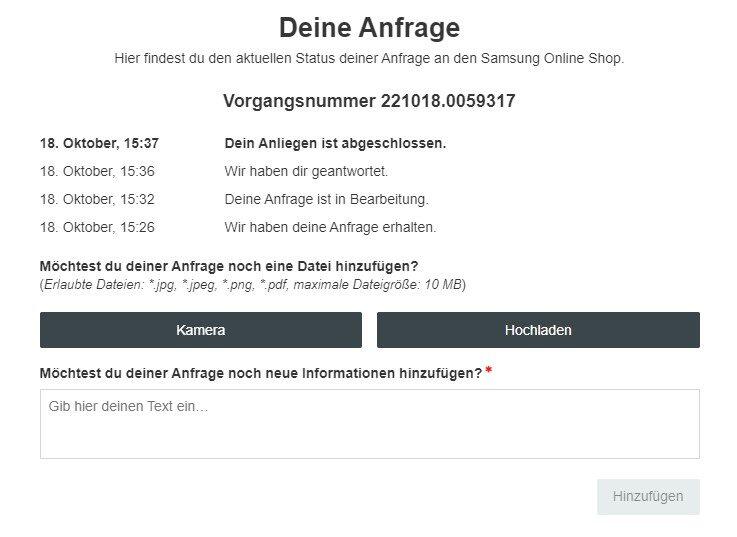This screenshot has height=537, width=737.
Task: Select Hochladen to upload a file
Action: (538, 330)
